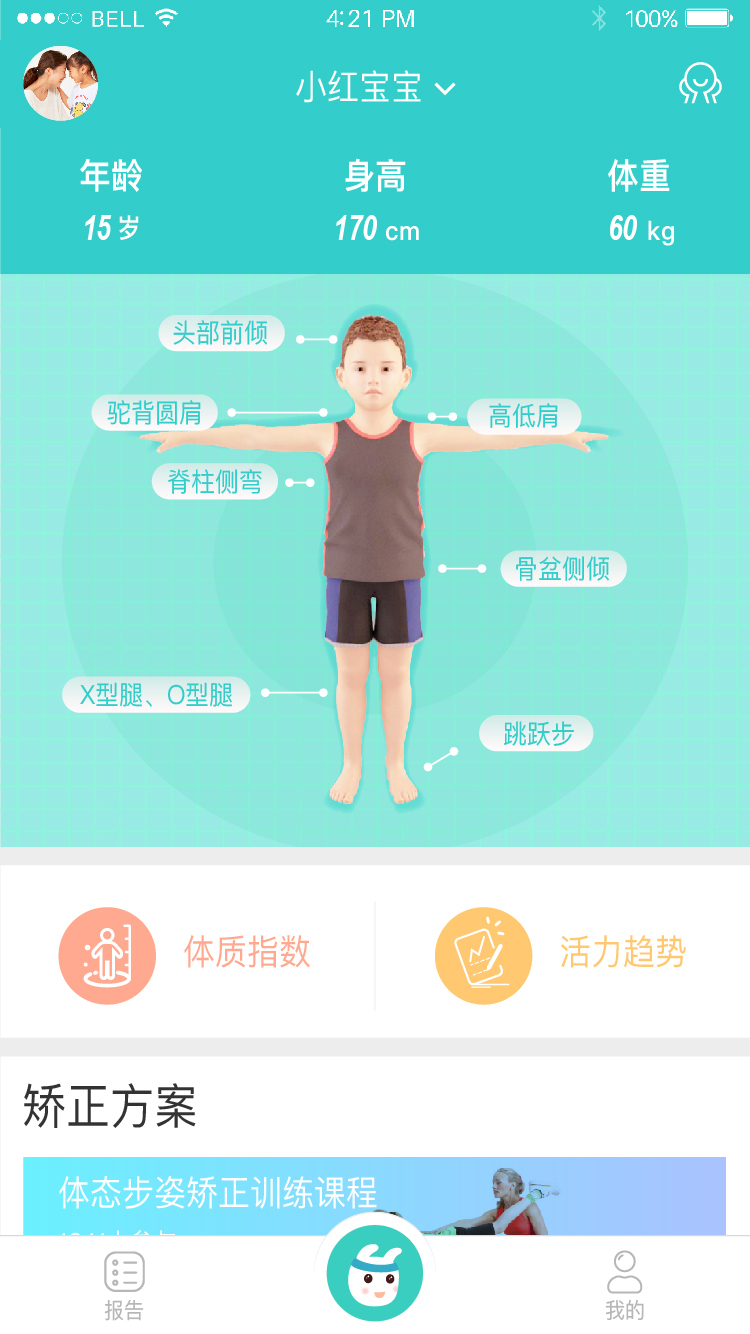Switch to the 我的 tab

click(x=625, y=1286)
